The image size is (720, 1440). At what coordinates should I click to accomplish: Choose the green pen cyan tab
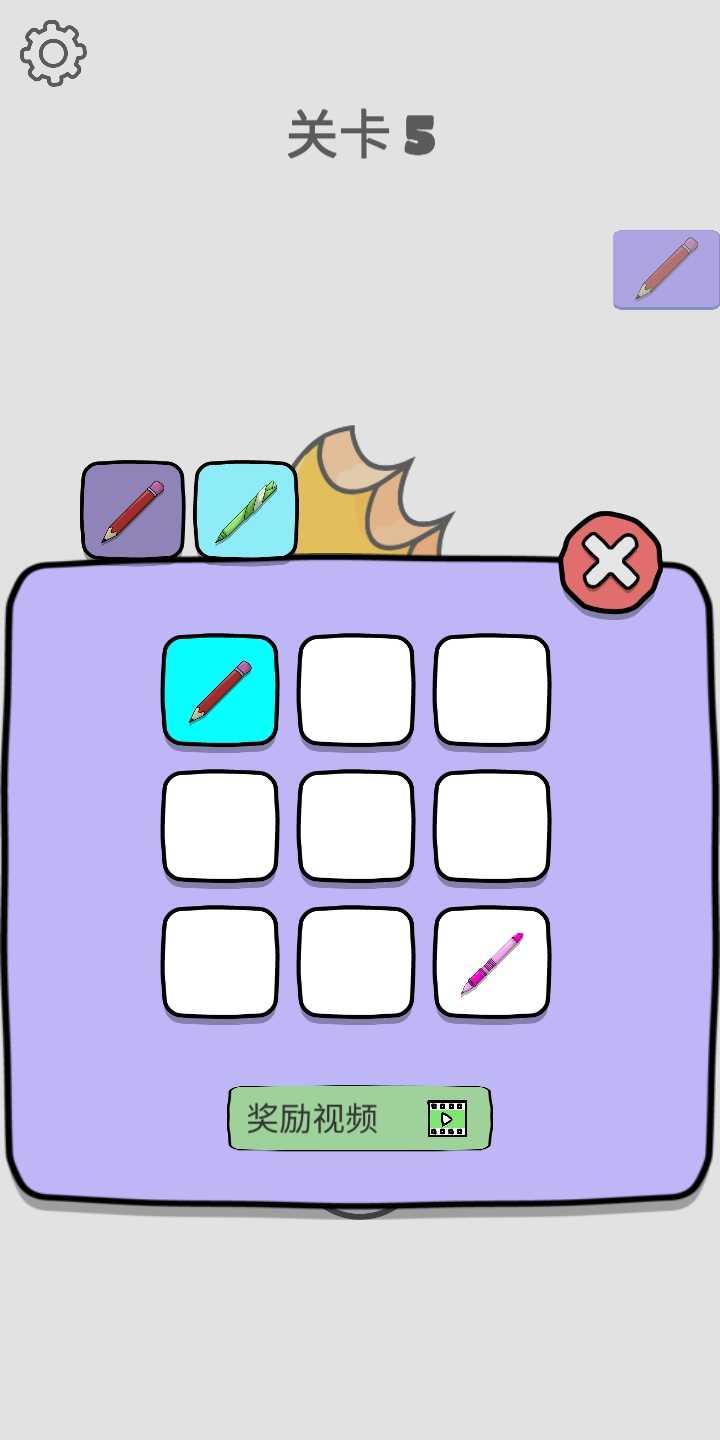coord(246,510)
